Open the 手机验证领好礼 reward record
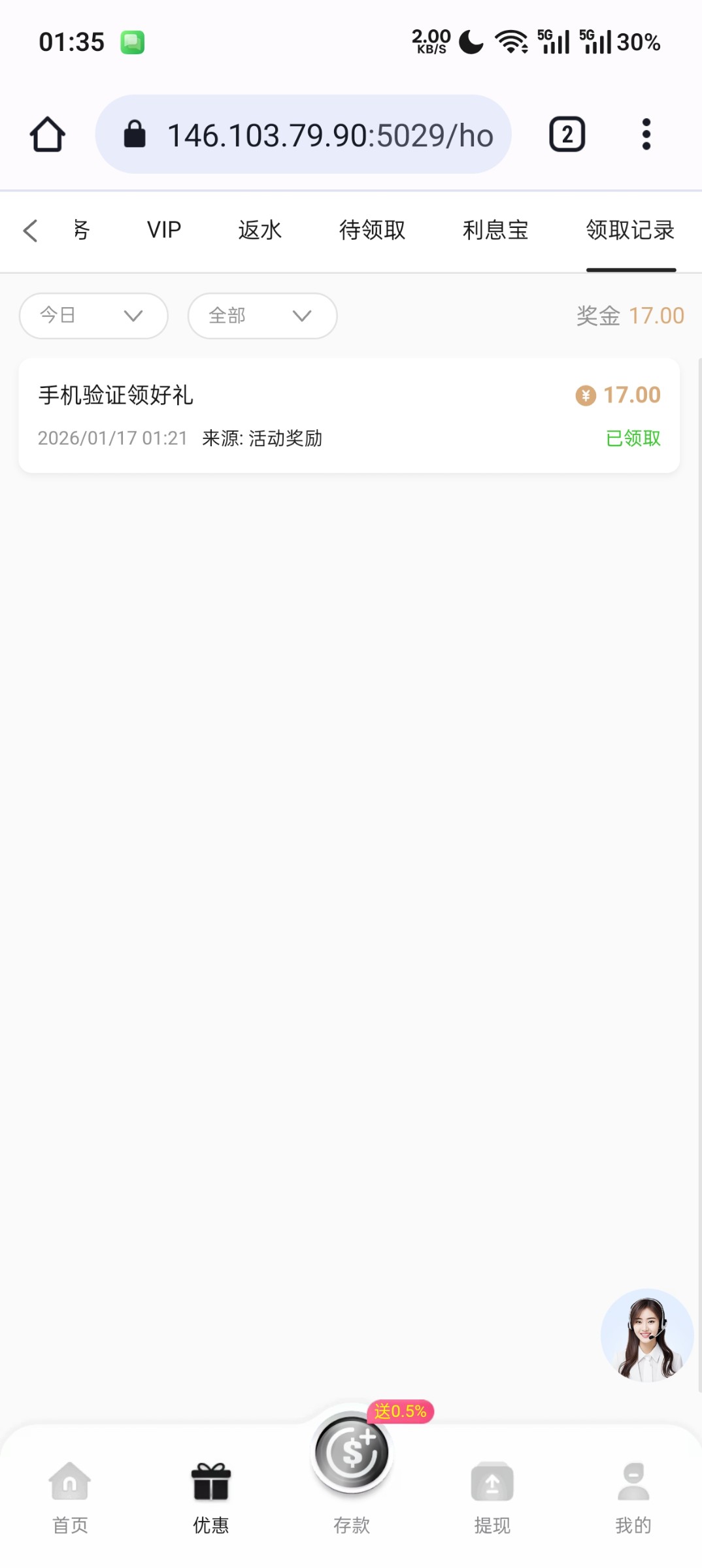 349,416
